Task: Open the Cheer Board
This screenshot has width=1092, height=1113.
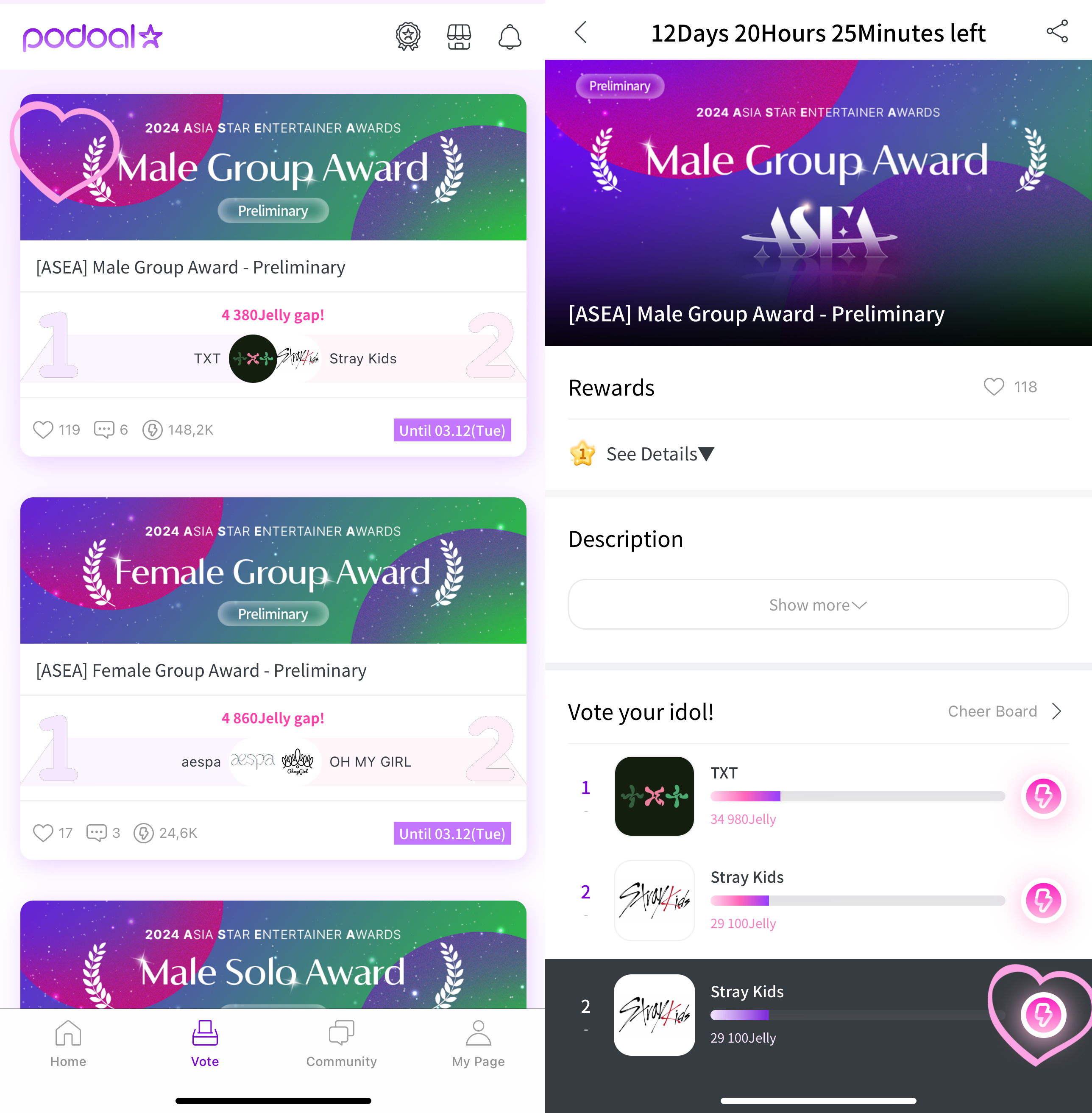Action: (1004, 711)
